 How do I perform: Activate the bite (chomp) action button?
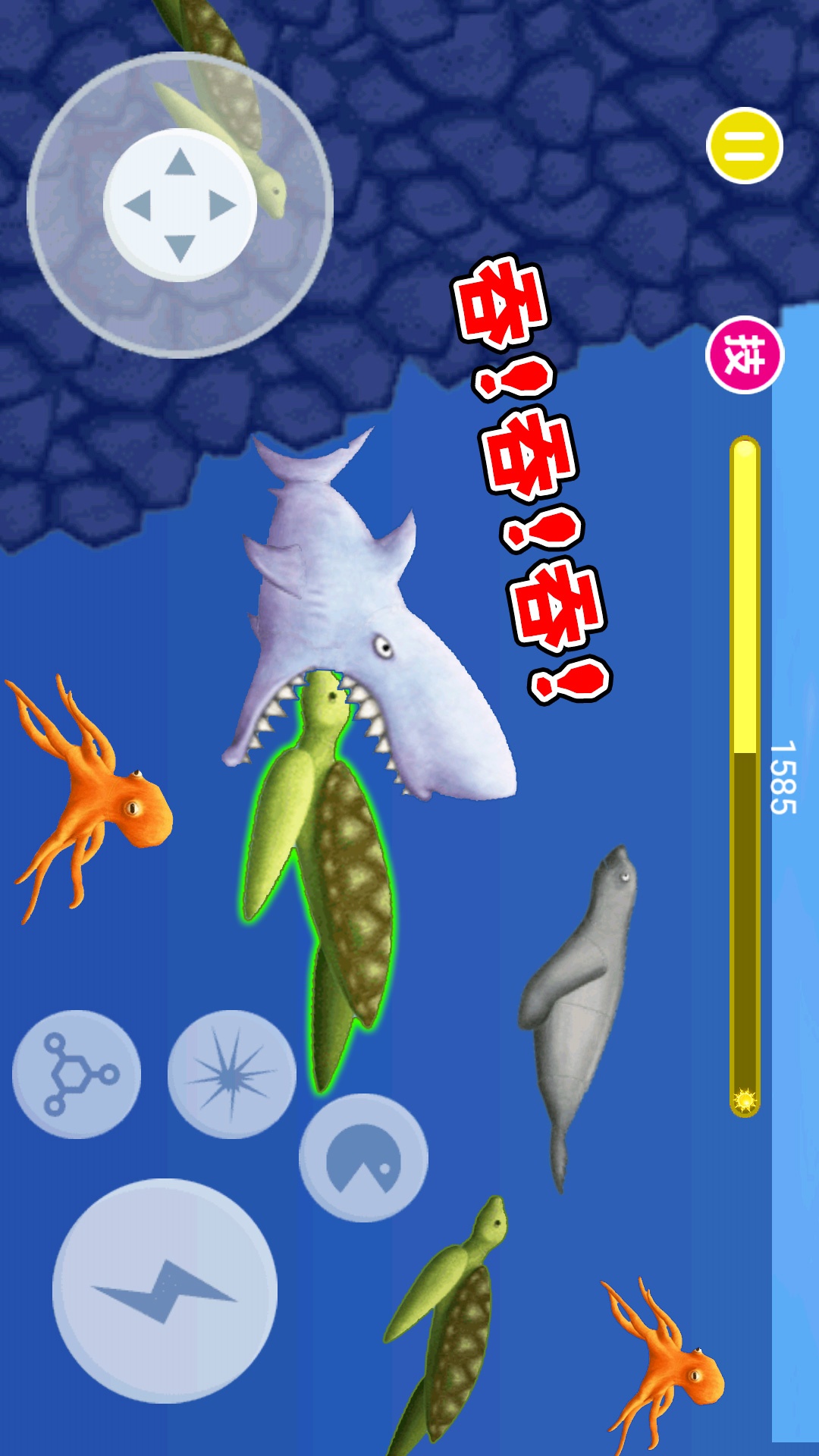click(363, 1158)
